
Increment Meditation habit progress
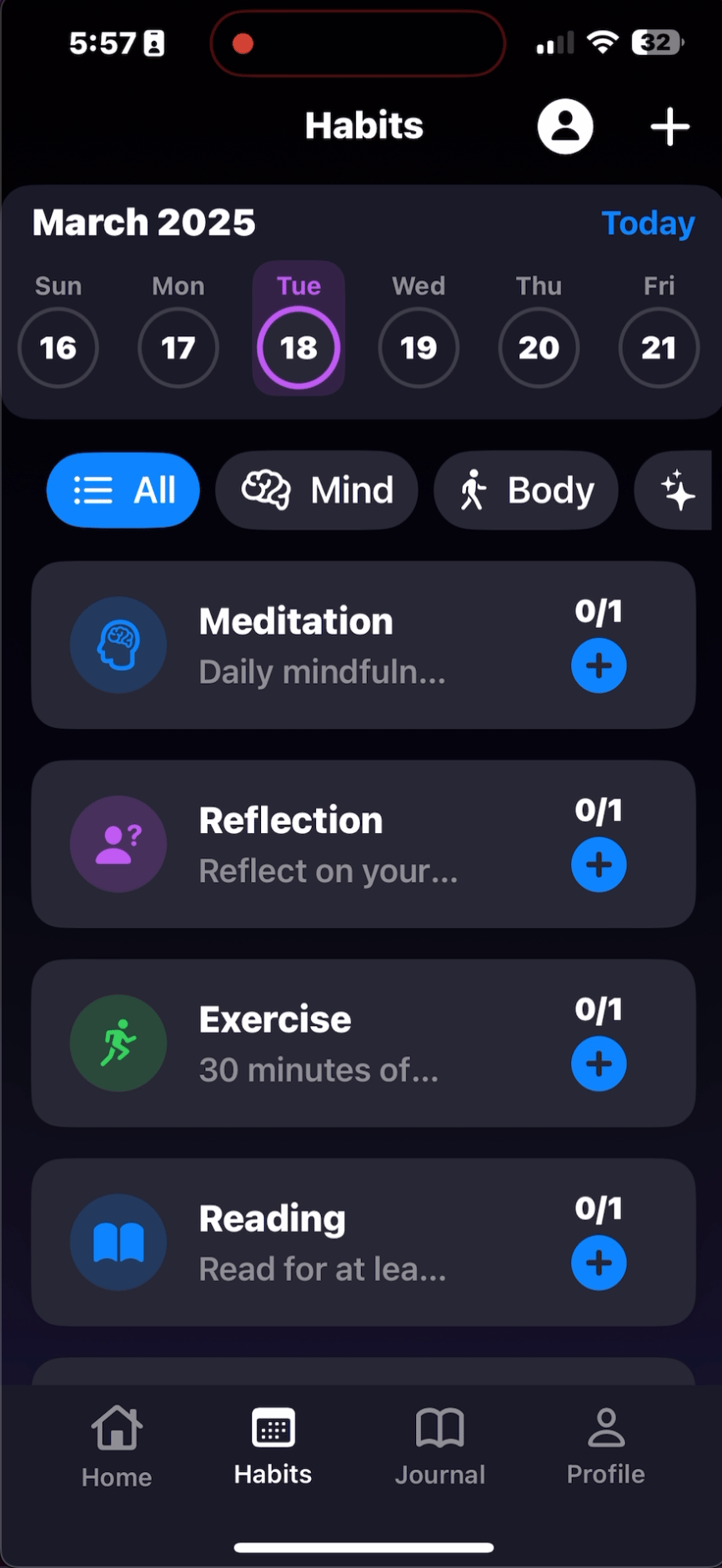click(599, 666)
